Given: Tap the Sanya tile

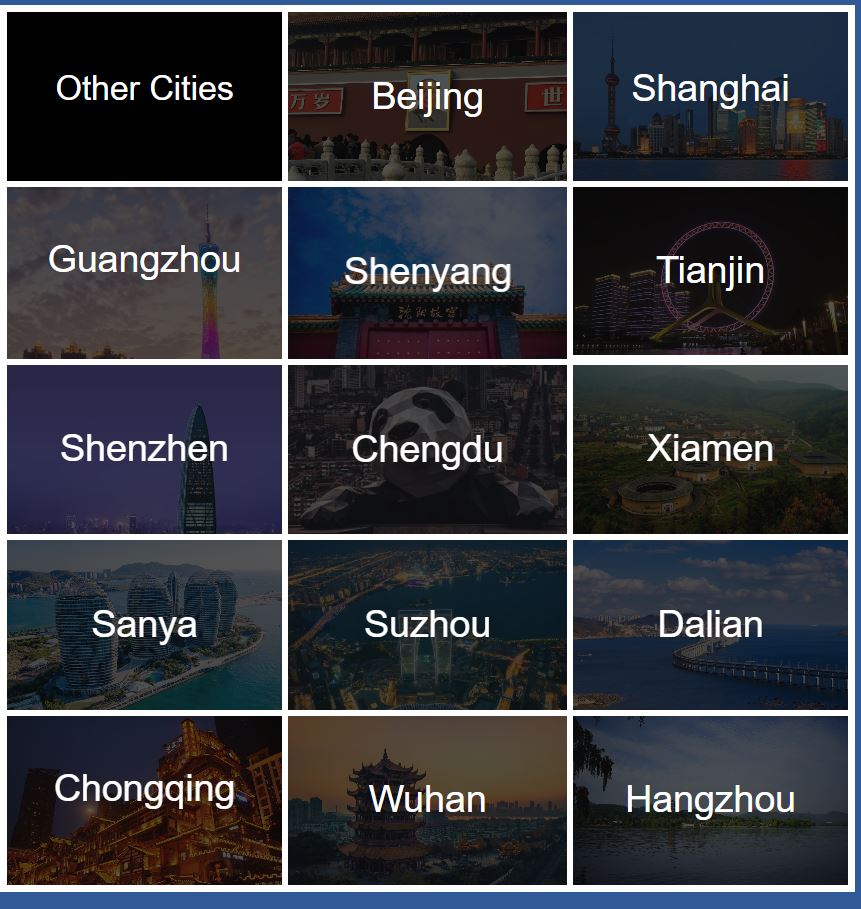Looking at the screenshot, I should click(144, 624).
